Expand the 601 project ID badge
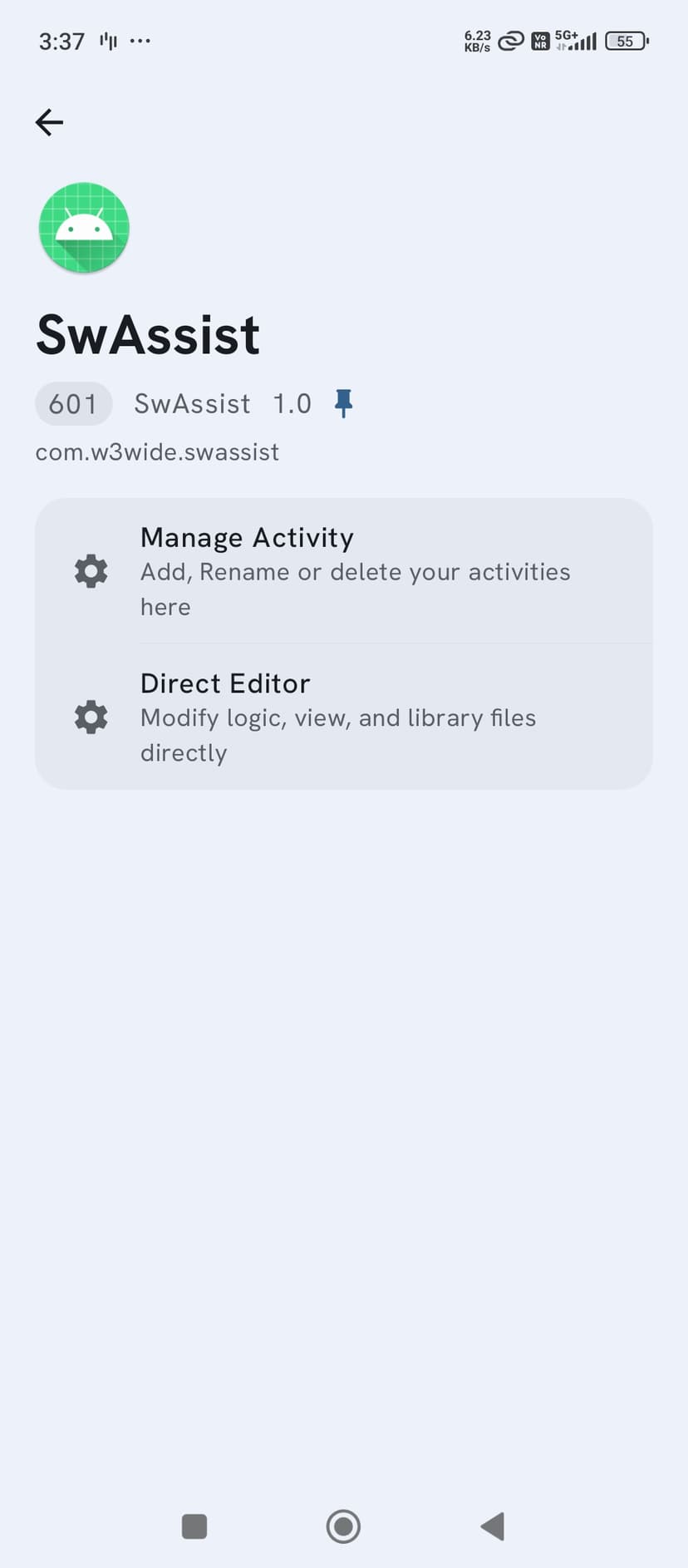The image size is (688, 1568). 73,403
